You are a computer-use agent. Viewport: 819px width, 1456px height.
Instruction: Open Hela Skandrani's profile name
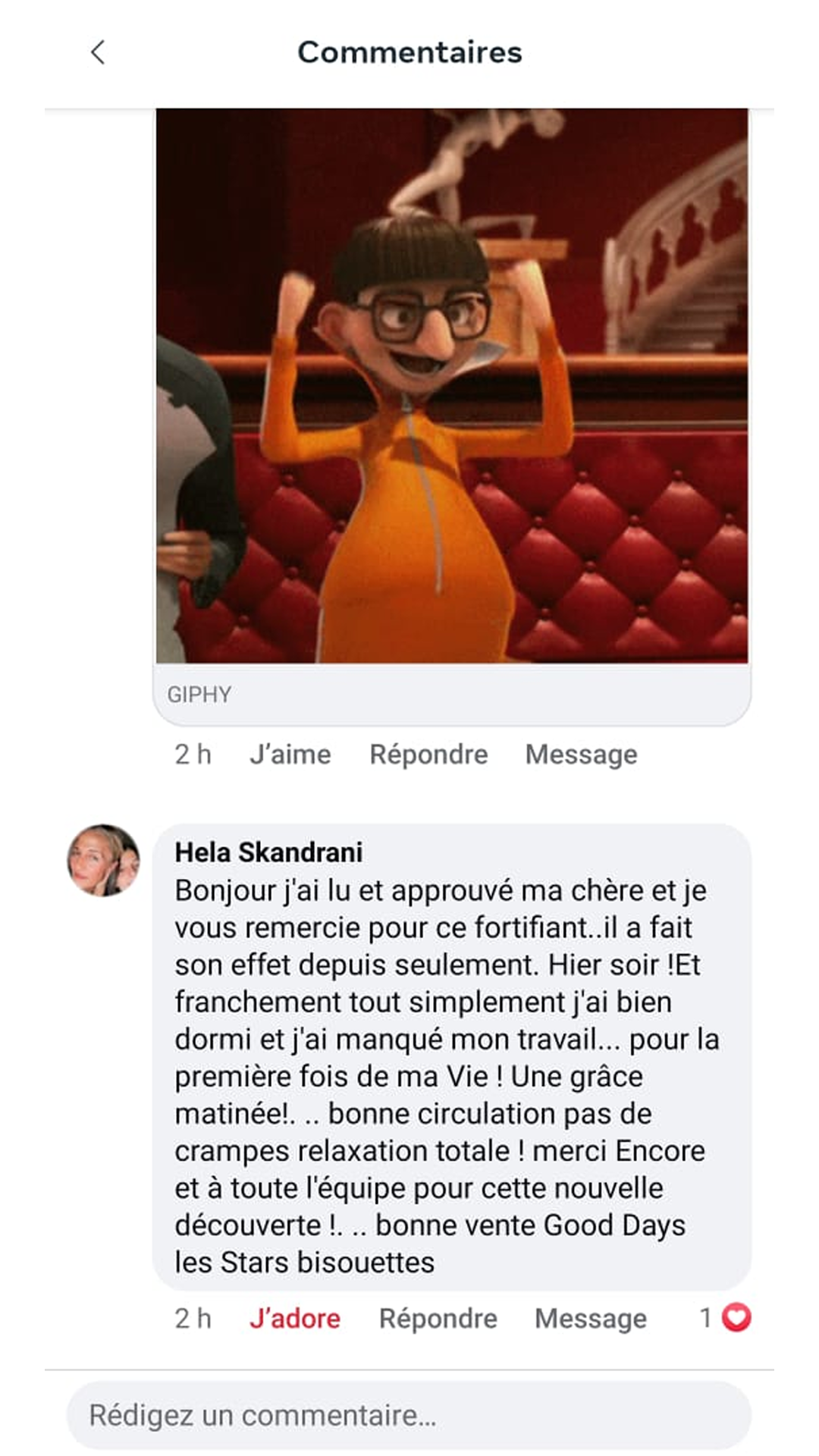coord(268,852)
